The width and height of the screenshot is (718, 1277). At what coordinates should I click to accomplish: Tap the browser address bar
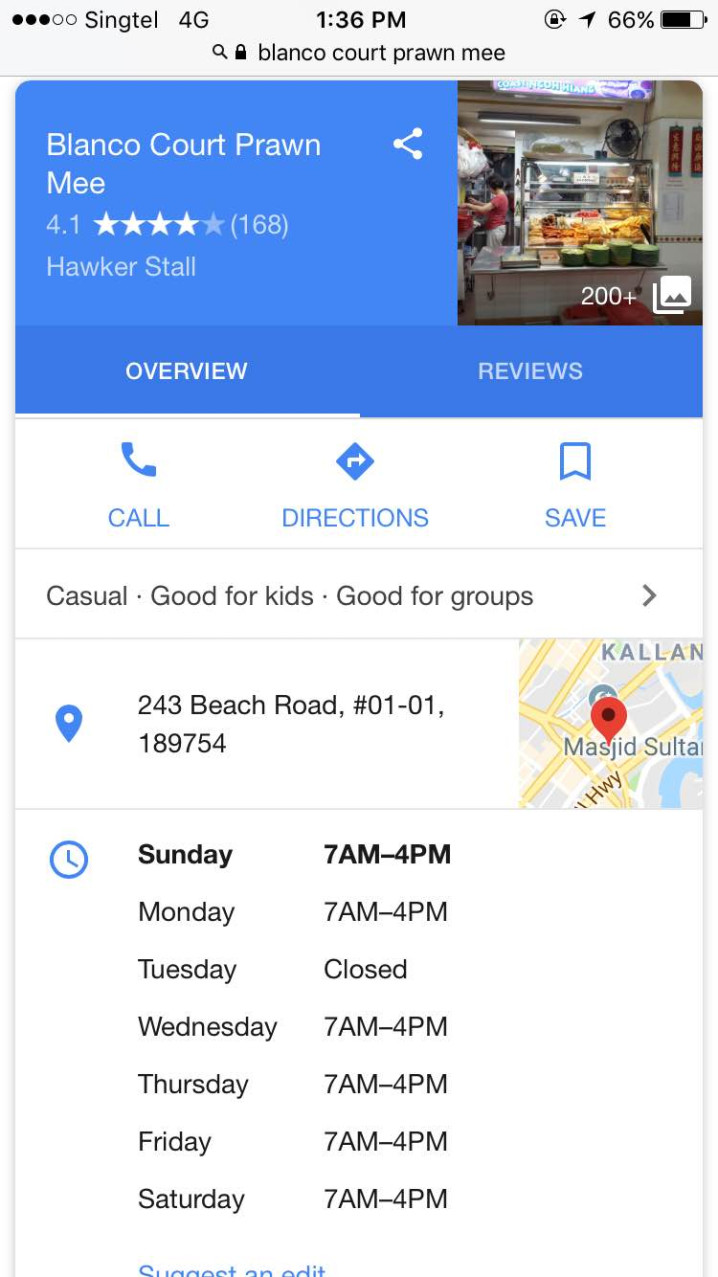point(370,53)
